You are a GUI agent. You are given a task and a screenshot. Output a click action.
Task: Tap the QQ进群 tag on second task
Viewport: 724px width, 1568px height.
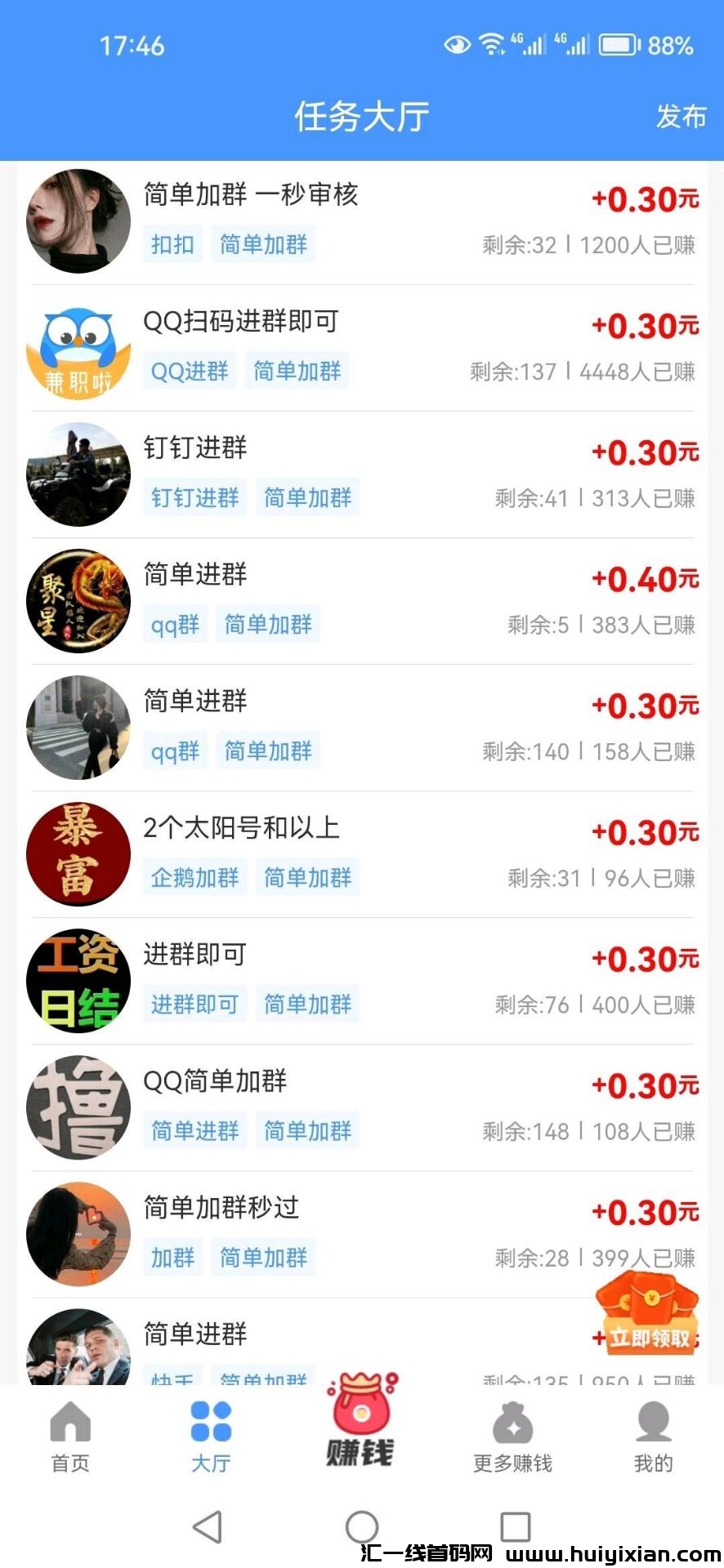[189, 370]
